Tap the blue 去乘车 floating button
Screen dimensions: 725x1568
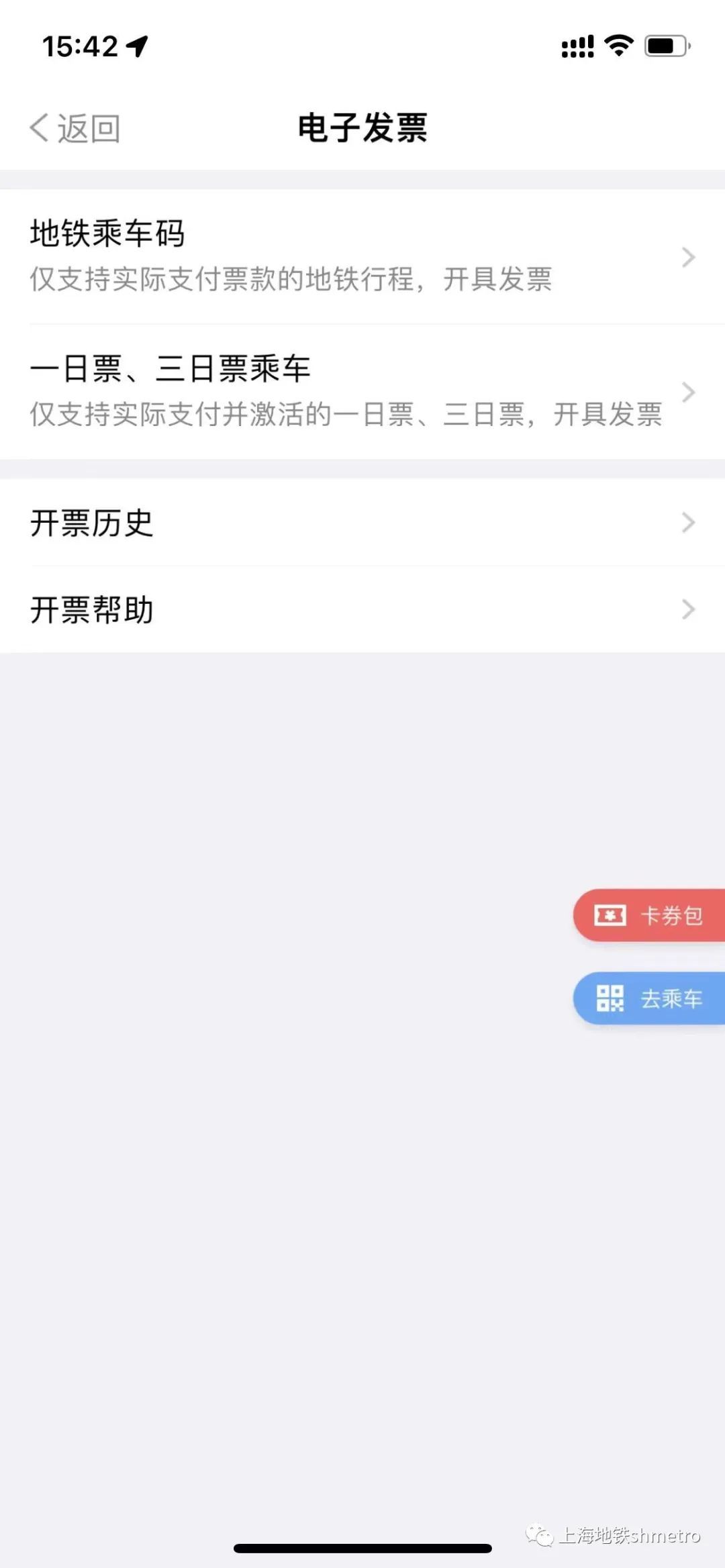[650, 998]
